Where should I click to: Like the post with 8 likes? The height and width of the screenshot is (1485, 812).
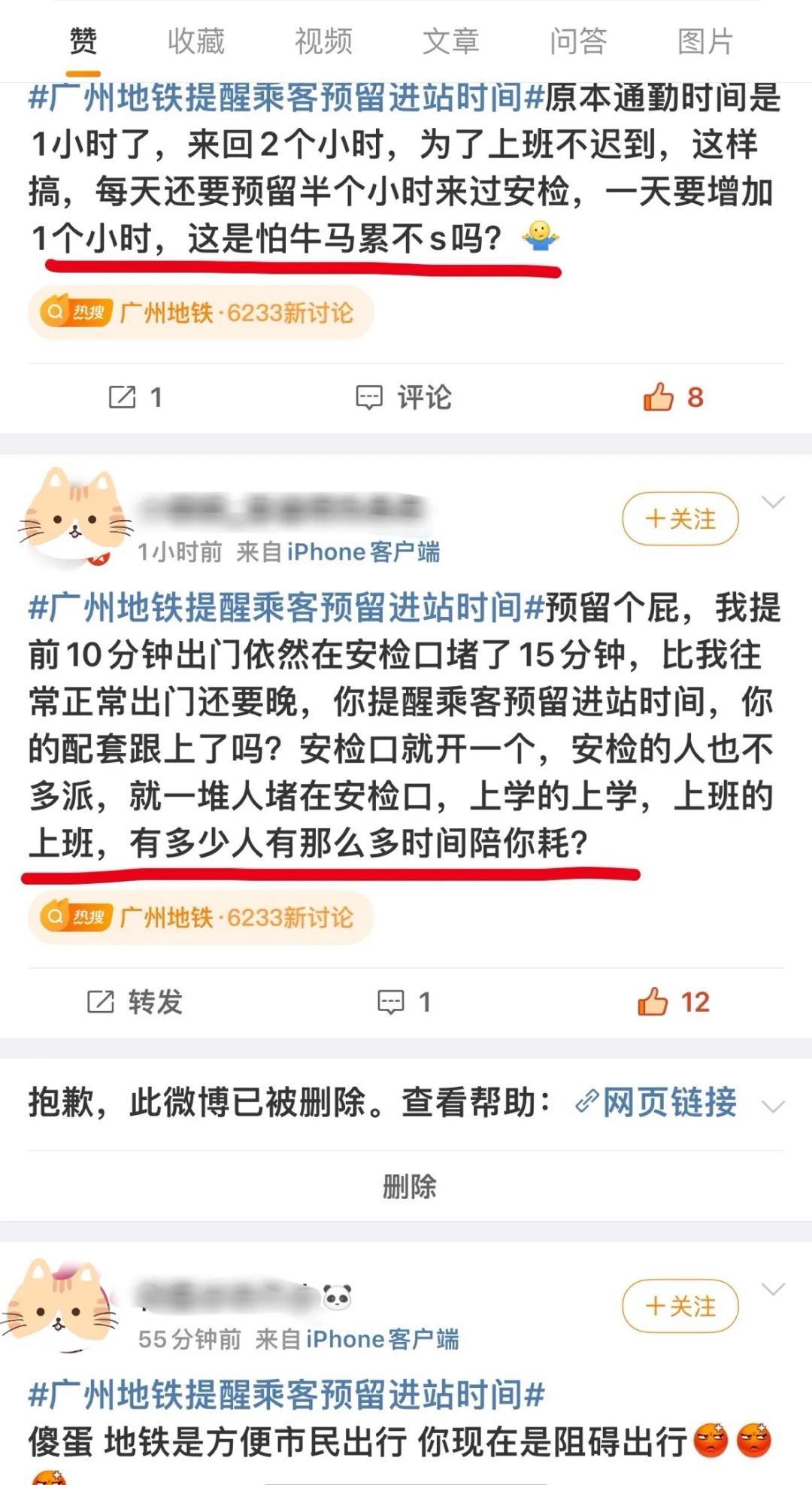pos(673,397)
